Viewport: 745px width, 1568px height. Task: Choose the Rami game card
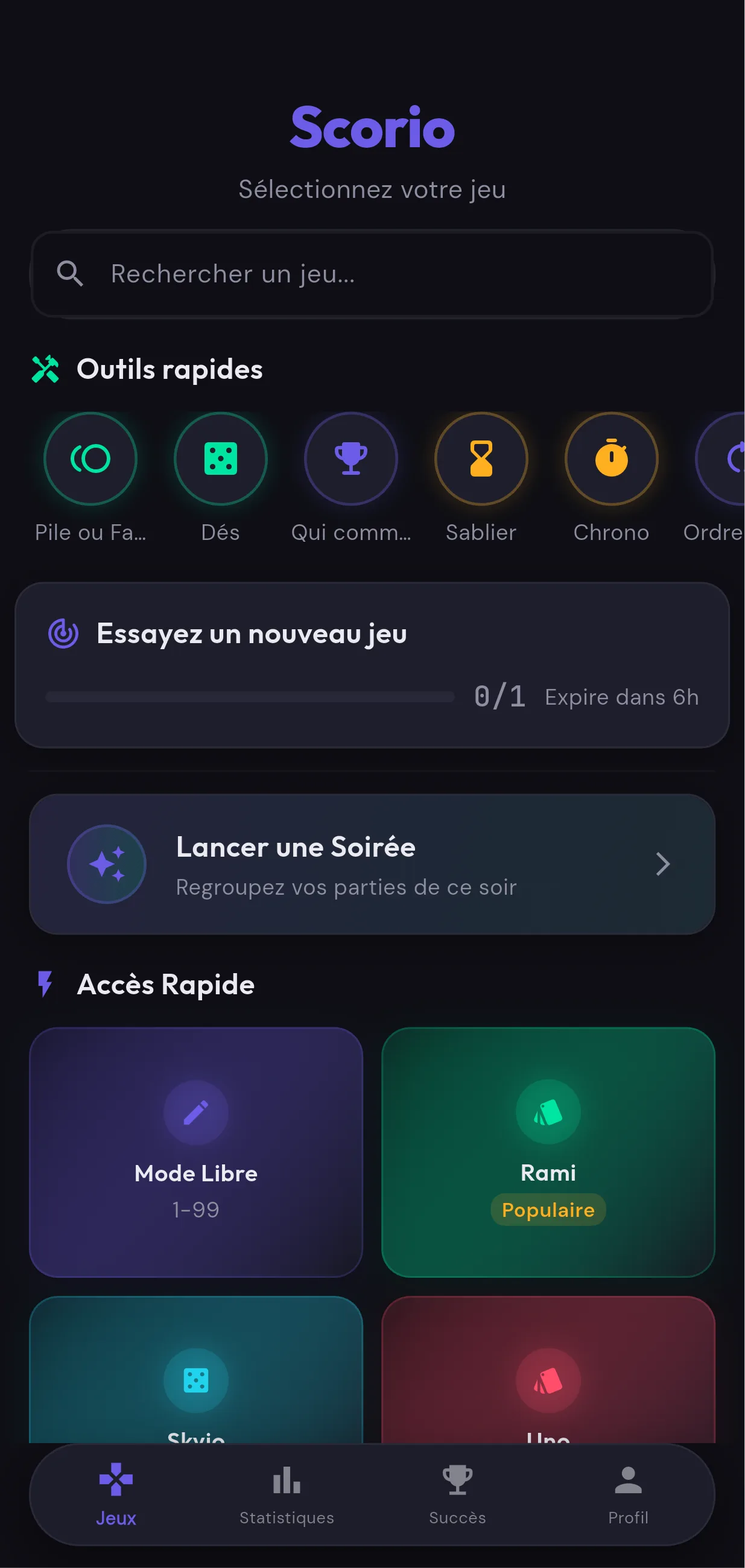click(x=548, y=1152)
